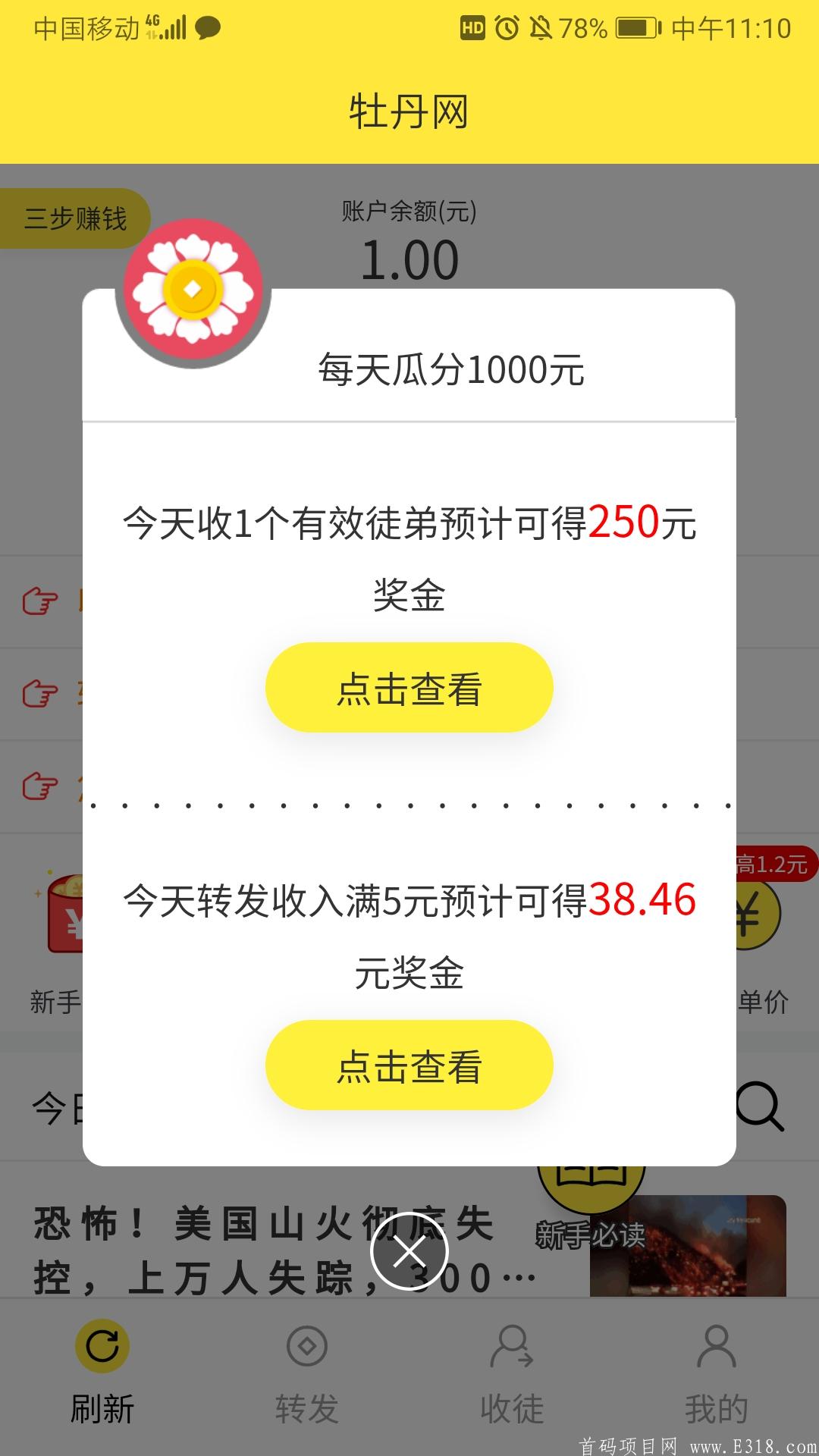Open the 三步赚钱 guide
The width and height of the screenshot is (819, 1456).
pos(74,218)
